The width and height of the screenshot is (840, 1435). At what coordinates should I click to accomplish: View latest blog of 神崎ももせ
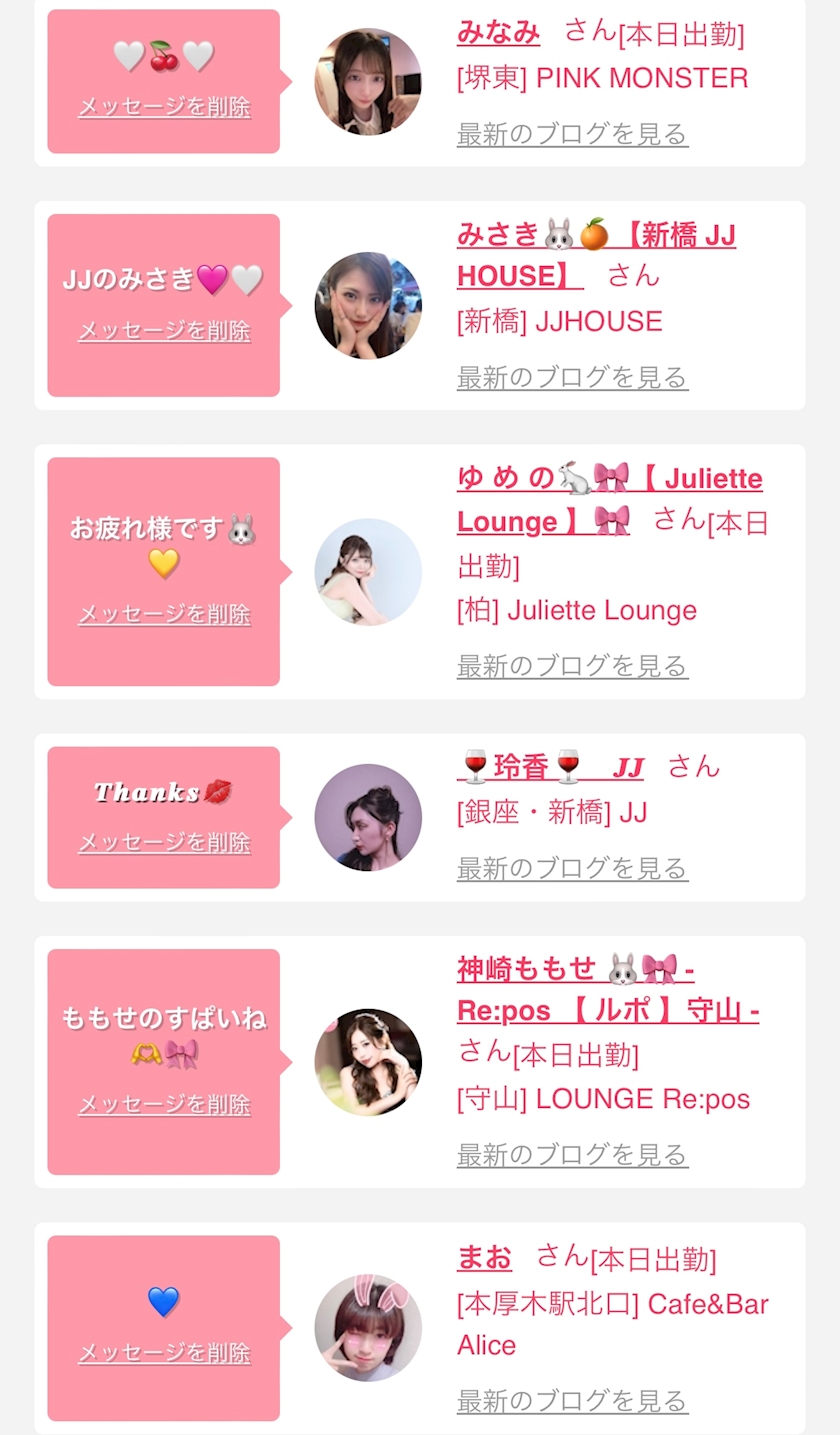[572, 1155]
